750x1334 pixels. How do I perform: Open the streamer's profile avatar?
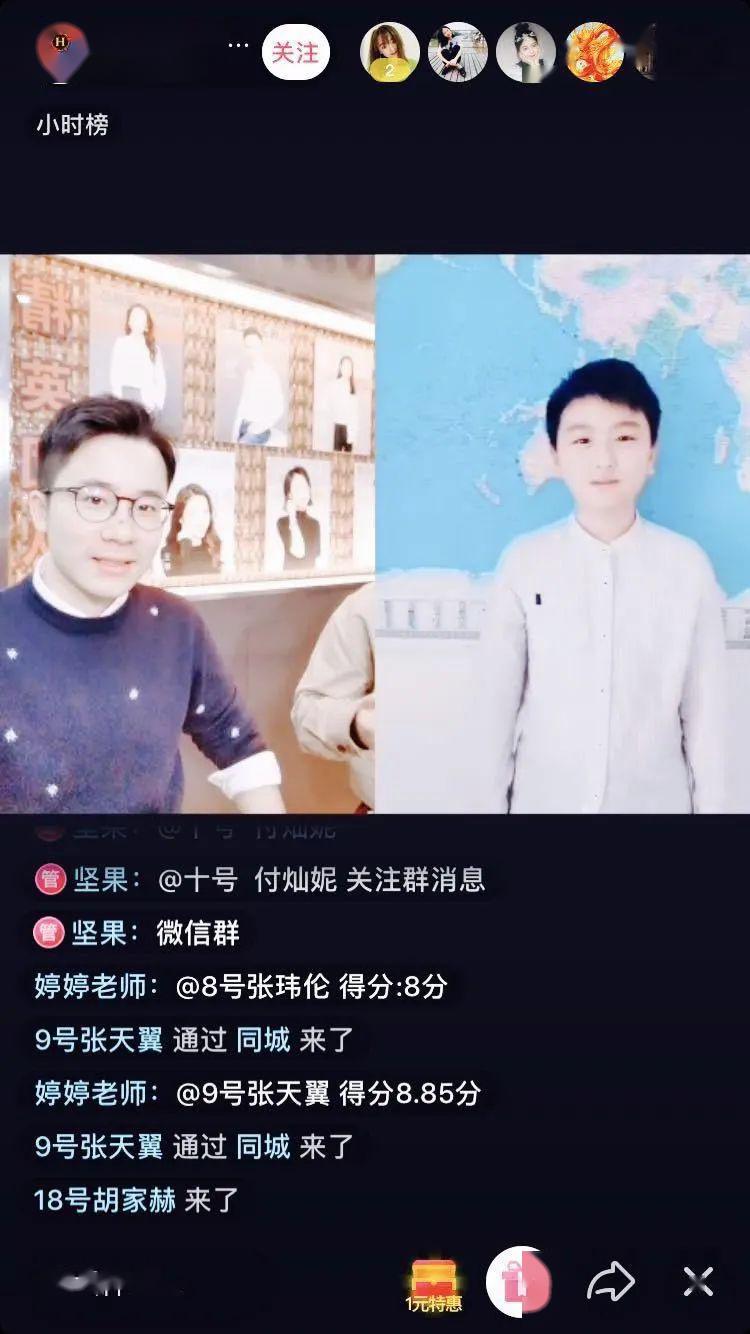tap(62, 50)
